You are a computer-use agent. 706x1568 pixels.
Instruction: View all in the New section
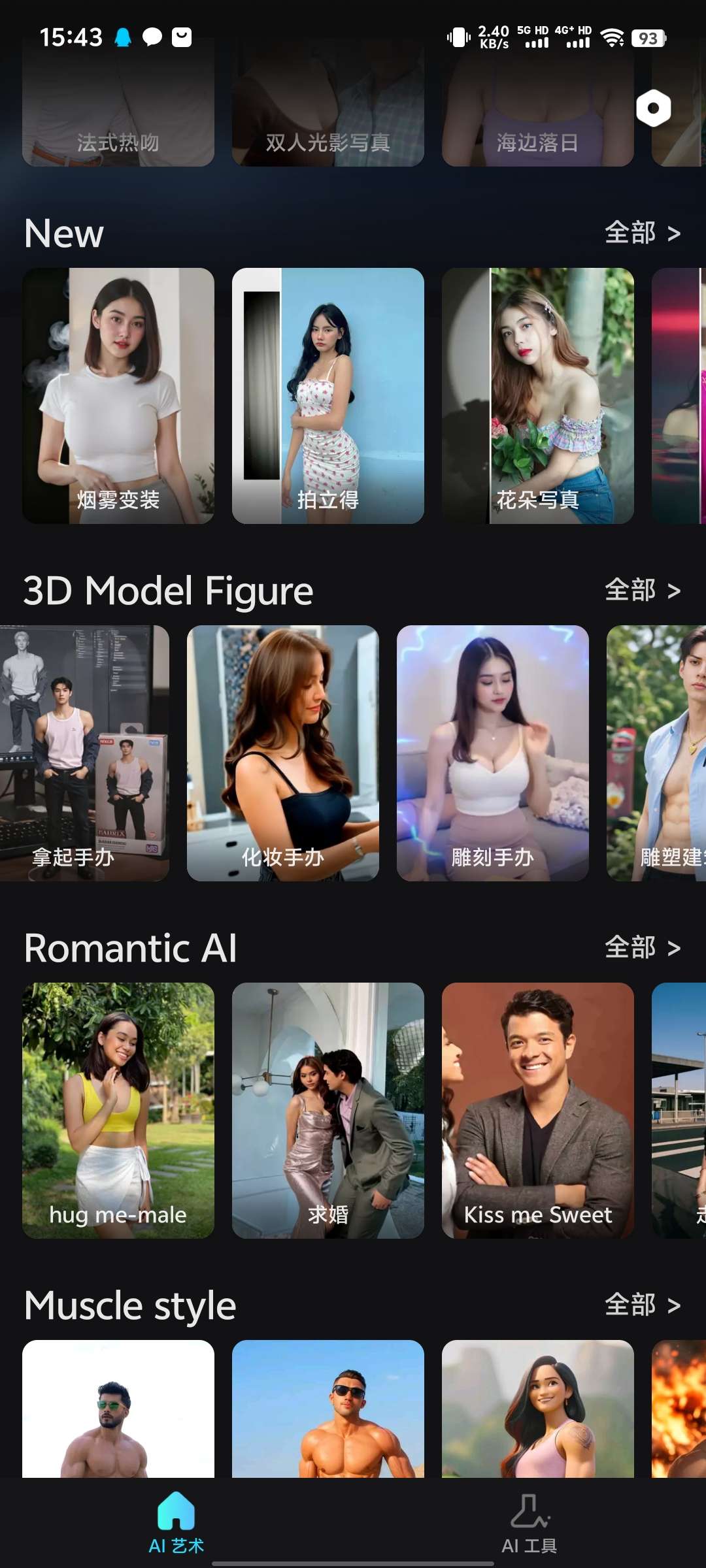642,233
